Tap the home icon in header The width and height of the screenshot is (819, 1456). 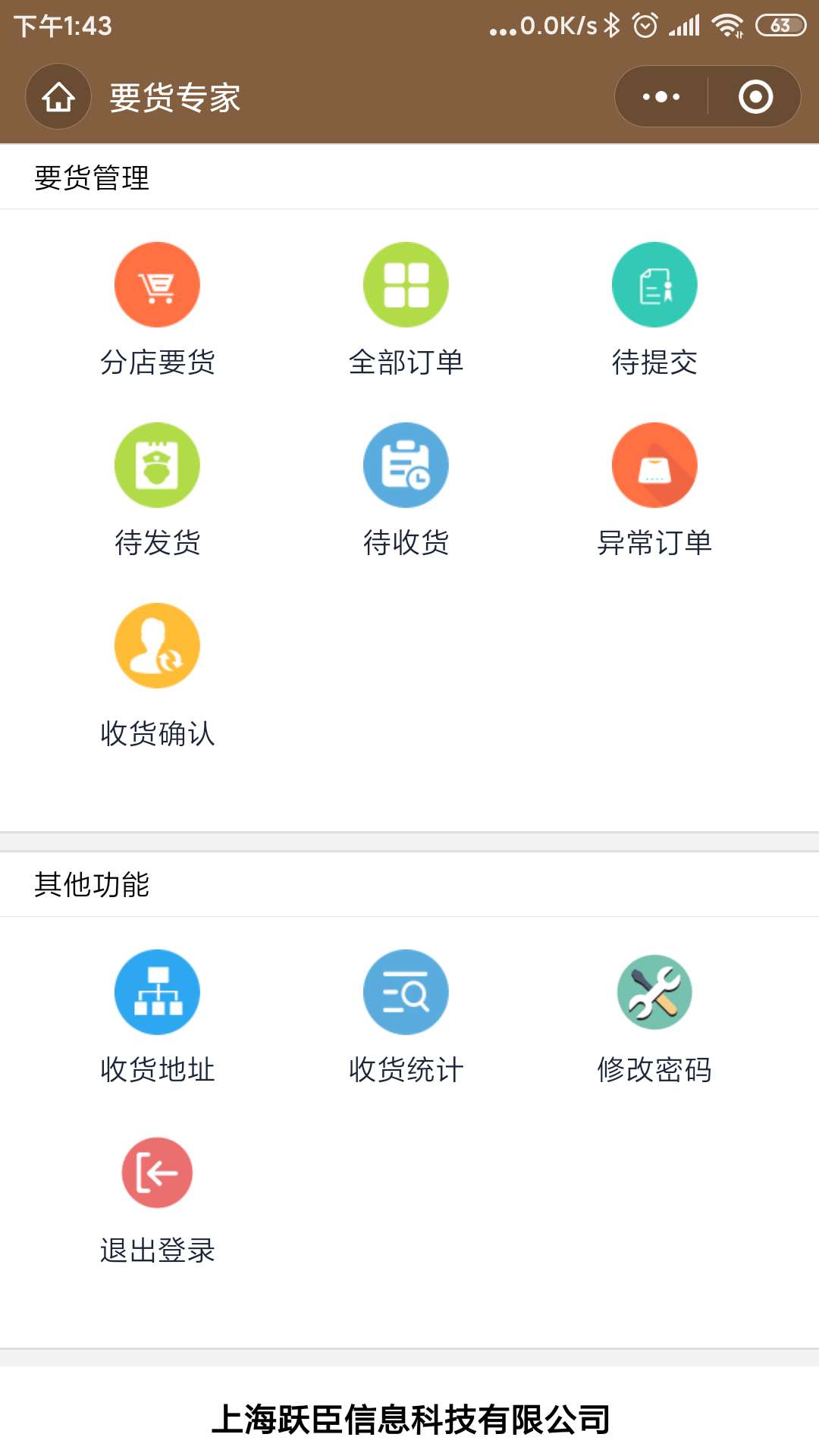click(x=58, y=97)
